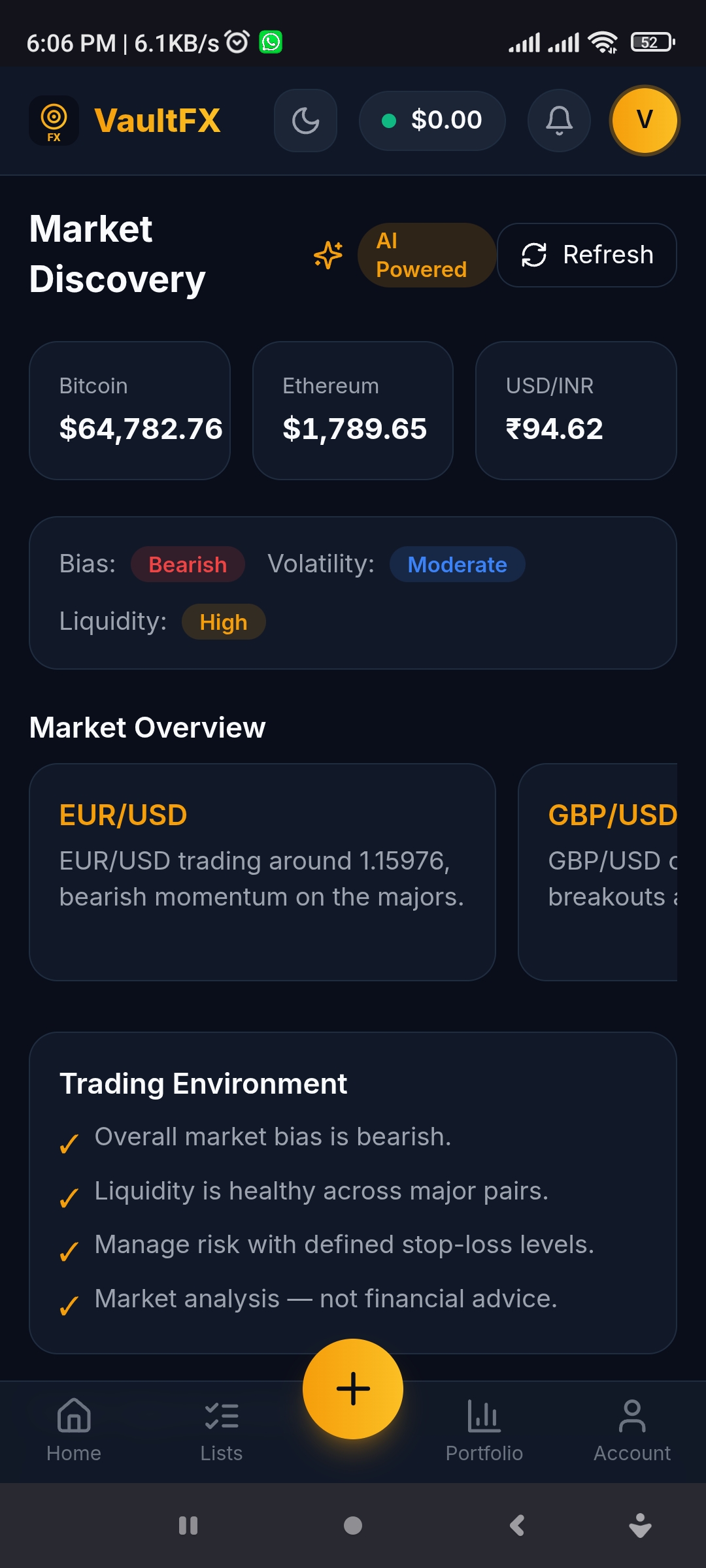Tap the system back button
The width and height of the screenshot is (706, 1568).
(x=517, y=1526)
